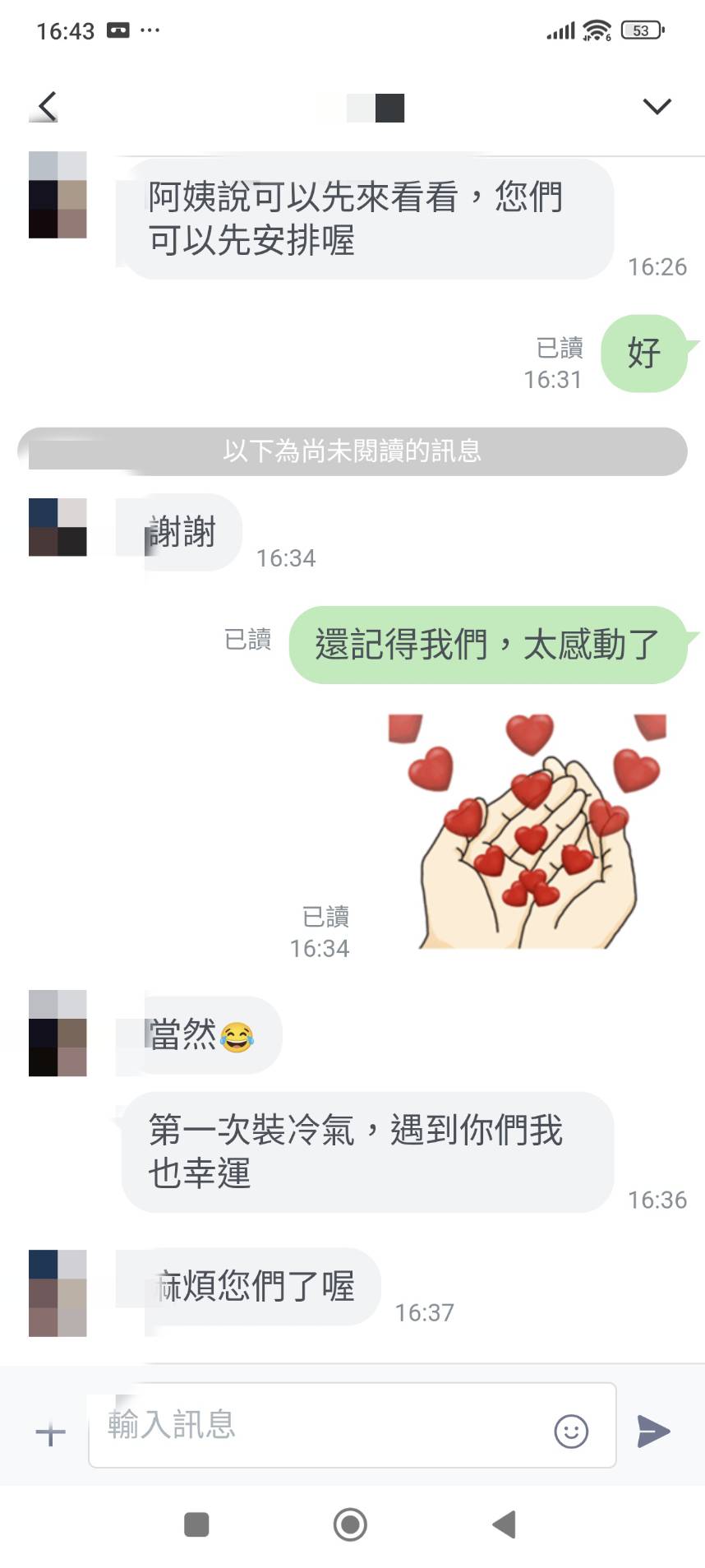Open the emoji sticker picker
Screen dimensions: 705x1568
pyautogui.click(x=571, y=1432)
